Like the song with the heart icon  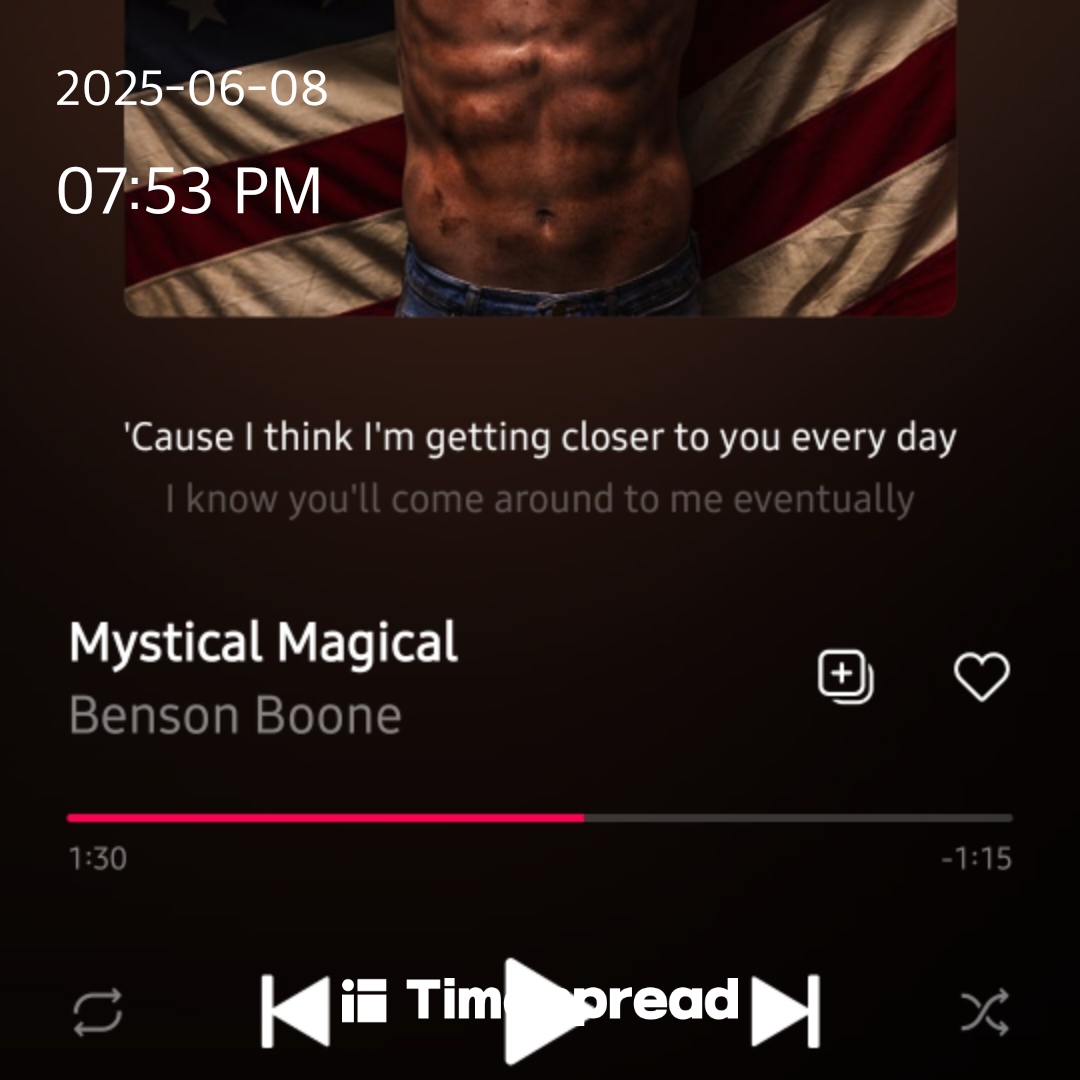[981, 677]
